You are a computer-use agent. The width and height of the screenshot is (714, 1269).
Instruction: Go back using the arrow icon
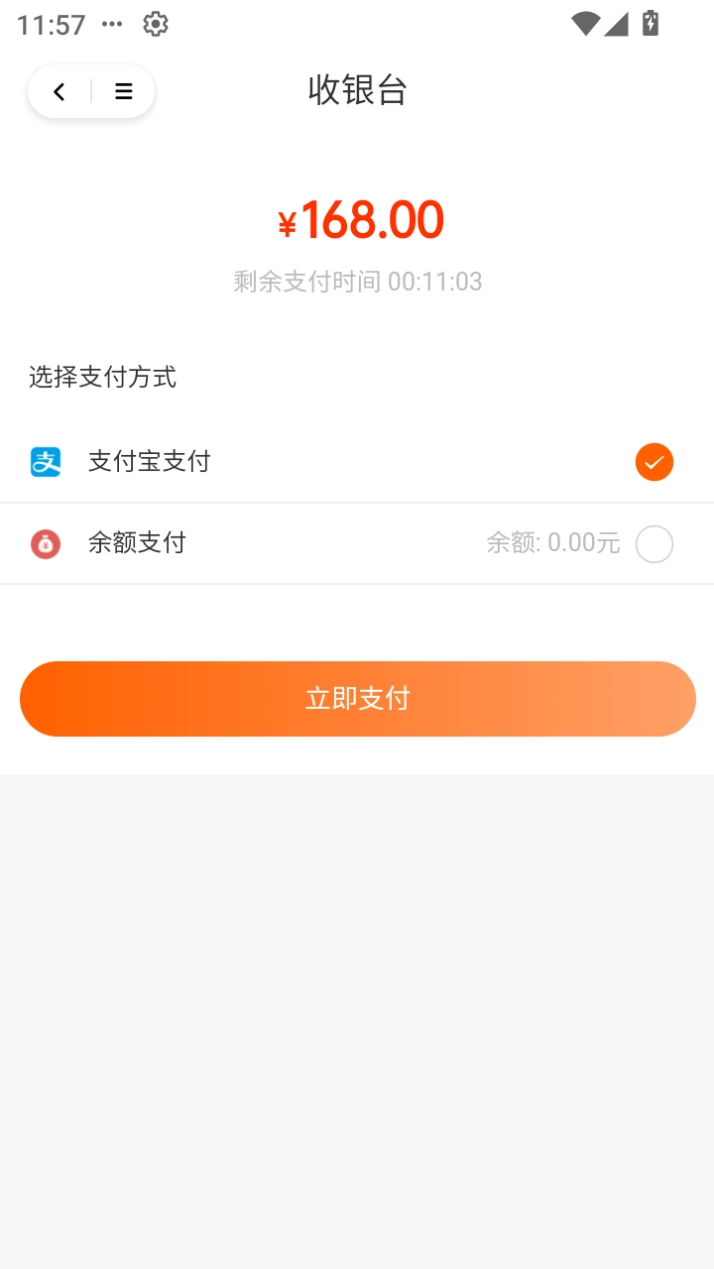(x=59, y=92)
